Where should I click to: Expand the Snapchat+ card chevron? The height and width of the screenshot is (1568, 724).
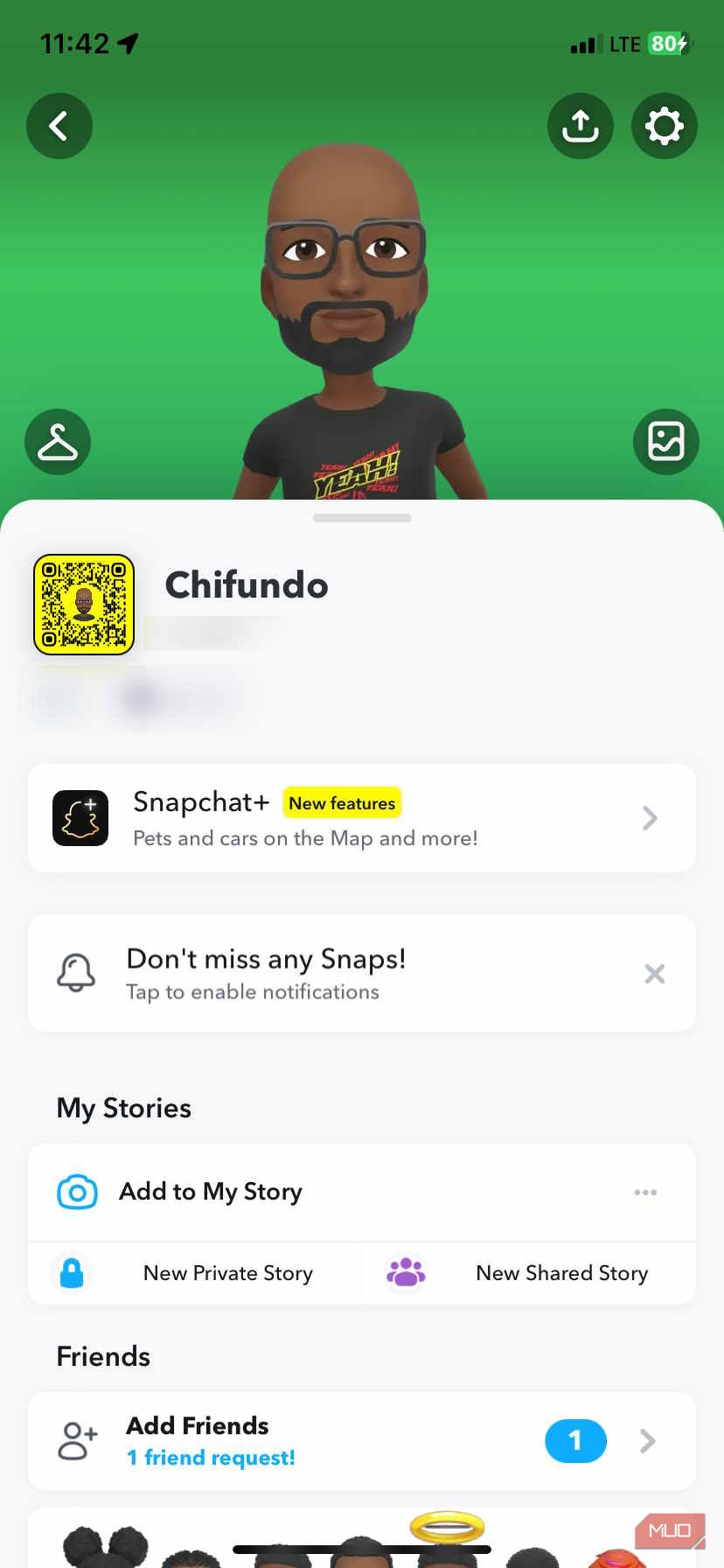click(649, 817)
